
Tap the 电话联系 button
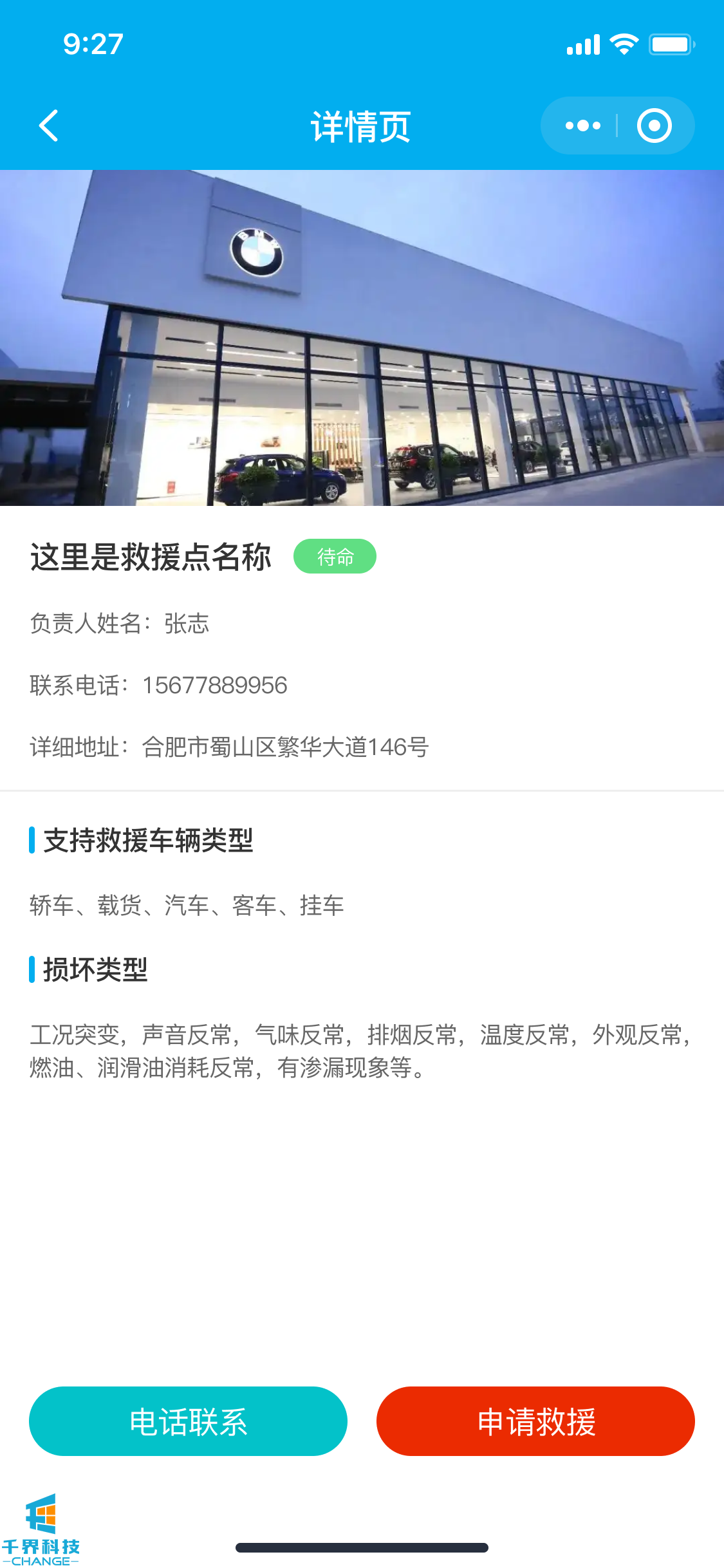(188, 1421)
